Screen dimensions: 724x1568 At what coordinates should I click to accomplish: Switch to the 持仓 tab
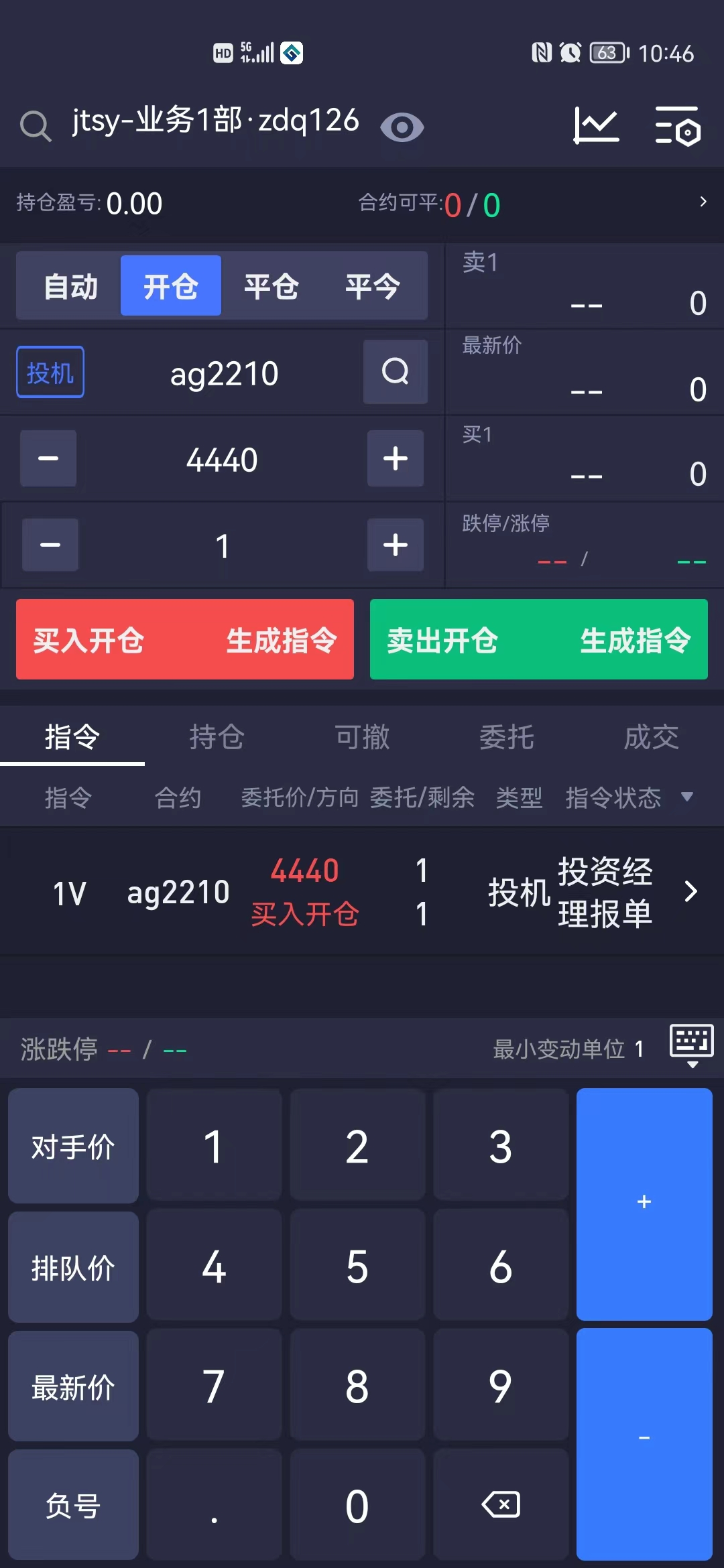coord(217,737)
